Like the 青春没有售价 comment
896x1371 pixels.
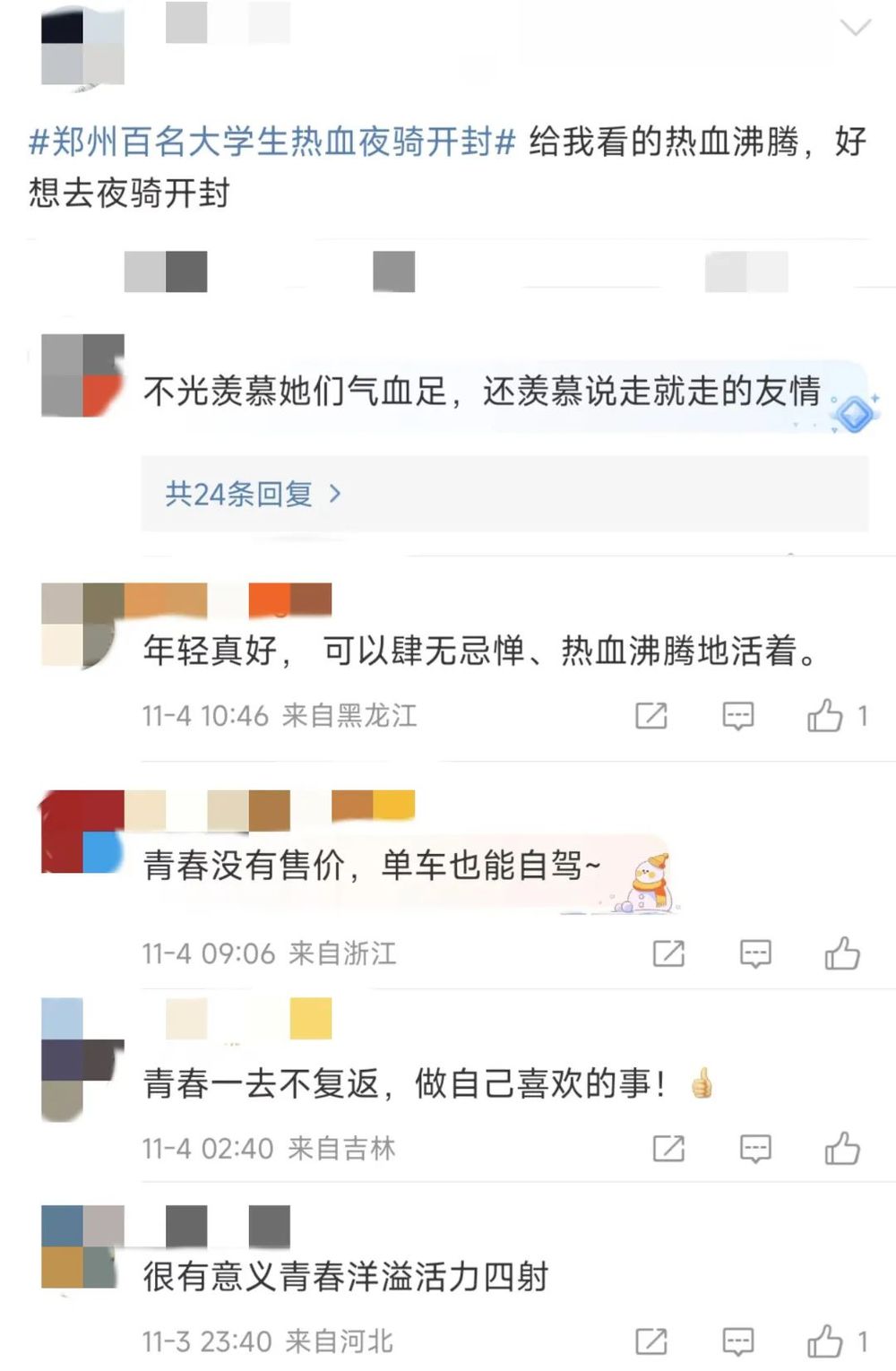point(841,954)
